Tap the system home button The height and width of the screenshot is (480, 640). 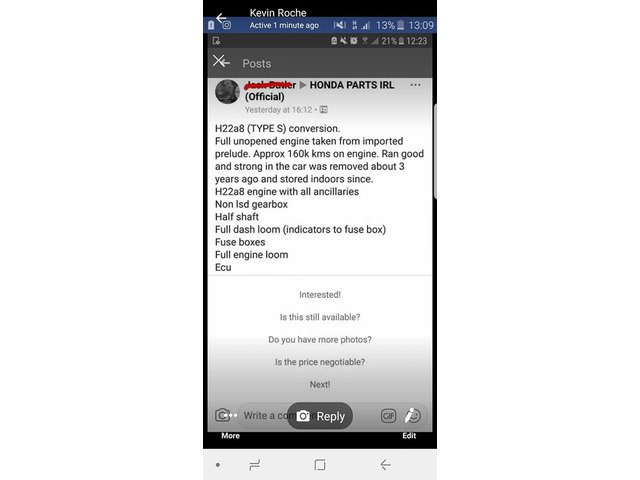pos(320,465)
